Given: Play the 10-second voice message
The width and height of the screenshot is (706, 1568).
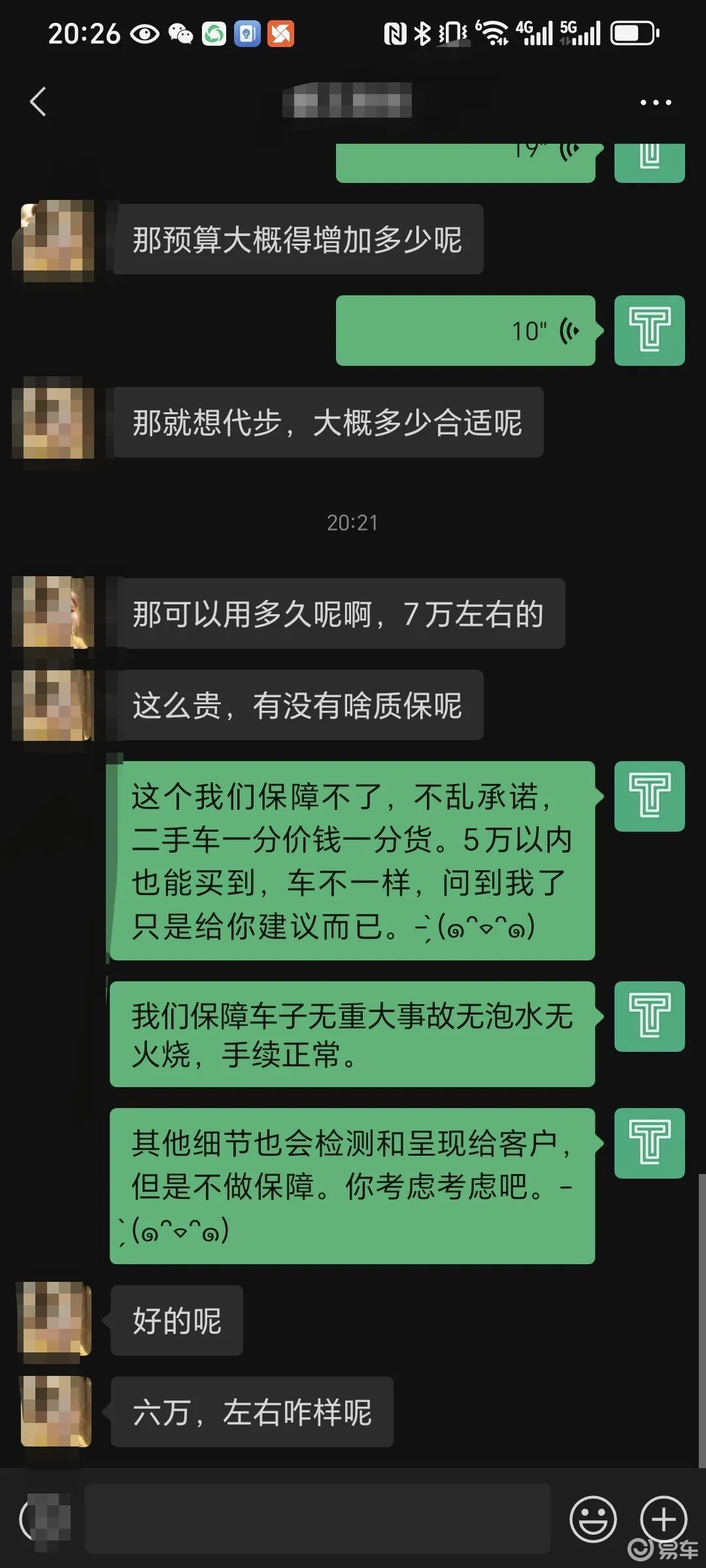Looking at the screenshot, I should pyautogui.click(x=465, y=331).
